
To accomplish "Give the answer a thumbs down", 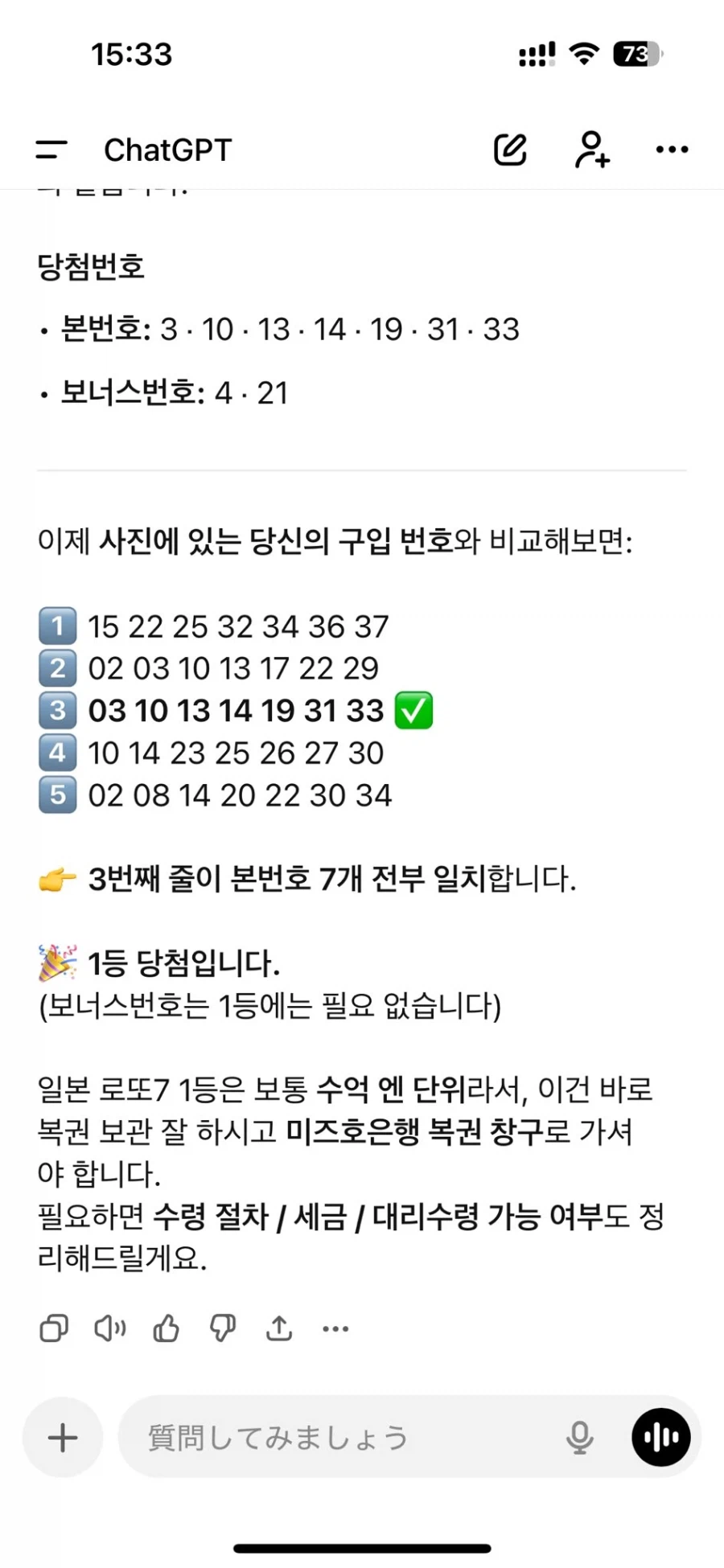I will pyautogui.click(x=223, y=1328).
